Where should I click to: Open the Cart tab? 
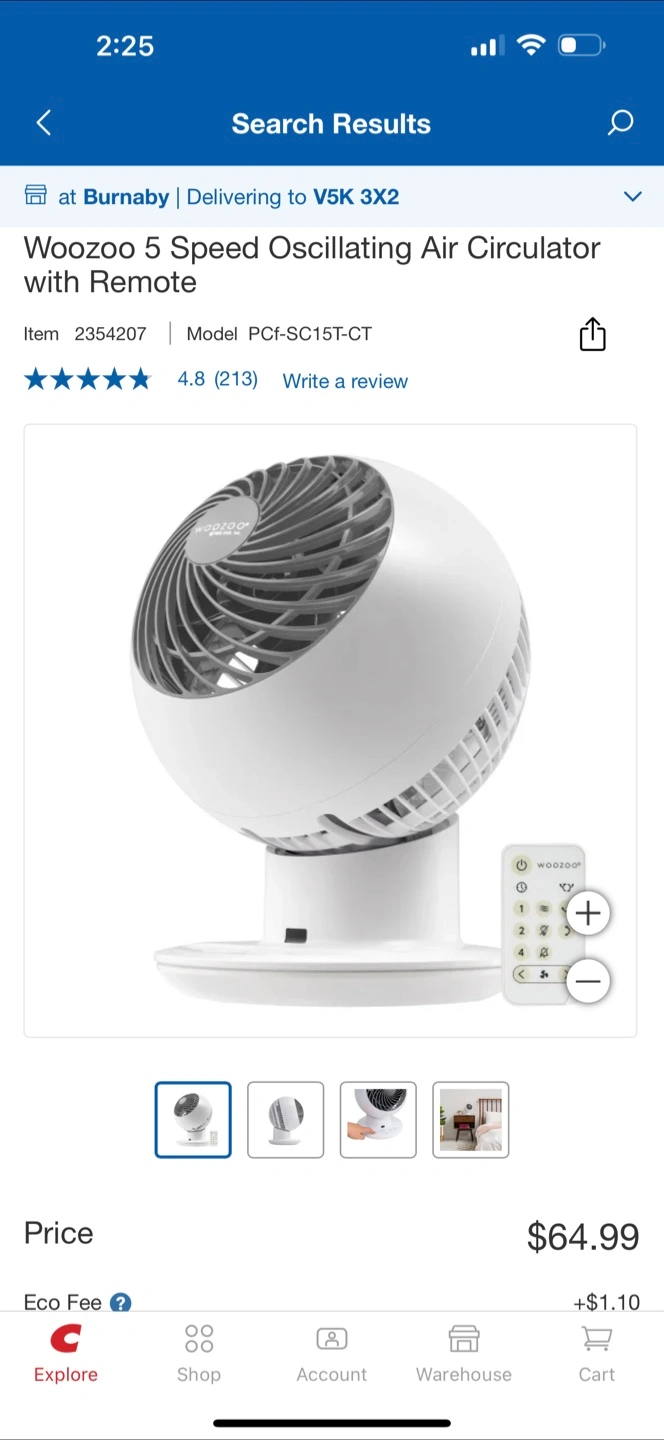tap(597, 1354)
